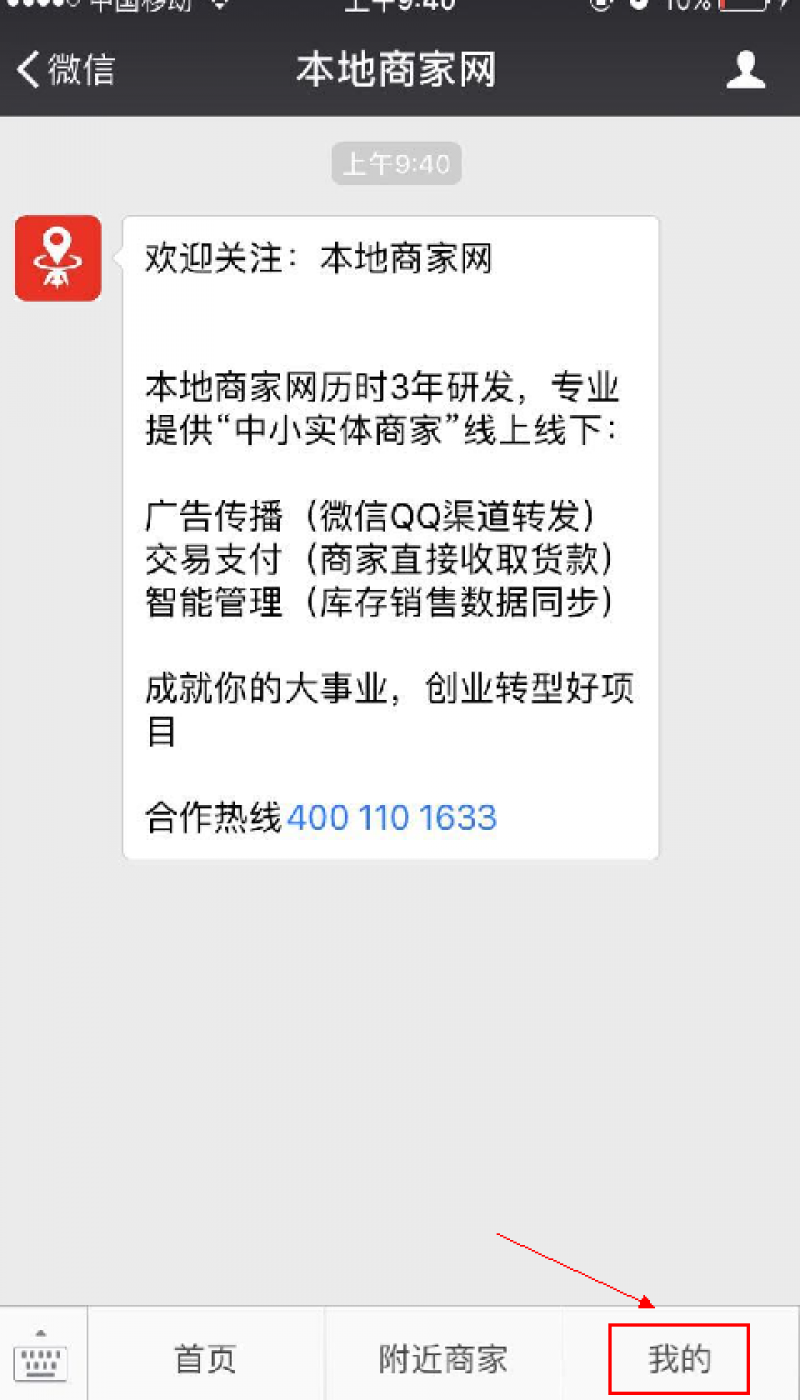Open the account profile icon
The width and height of the screenshot is (800, 1400).
(x=745, y=70)
